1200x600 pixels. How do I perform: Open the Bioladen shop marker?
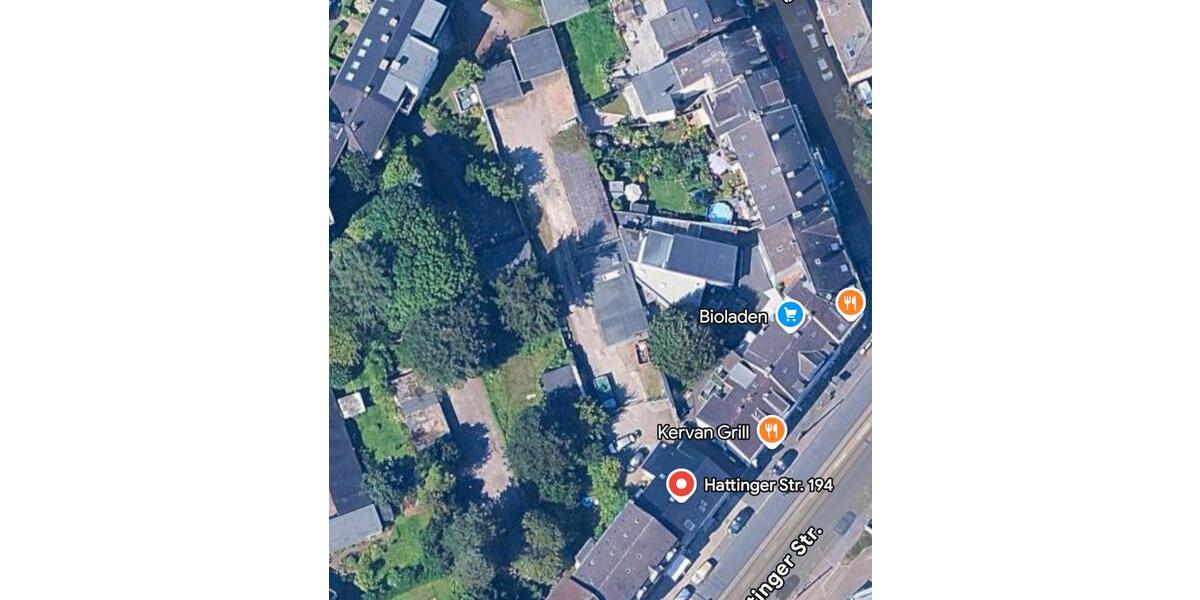point(791,315)
